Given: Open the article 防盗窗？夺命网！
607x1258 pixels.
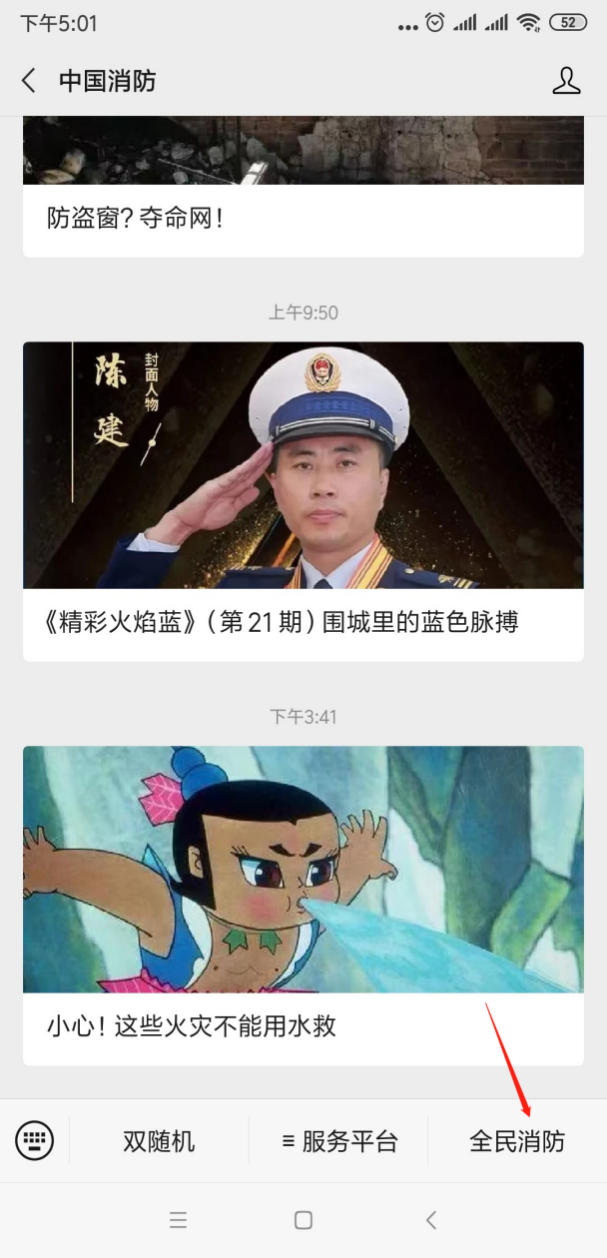Looking at the screenshot, I should point(303,217).
